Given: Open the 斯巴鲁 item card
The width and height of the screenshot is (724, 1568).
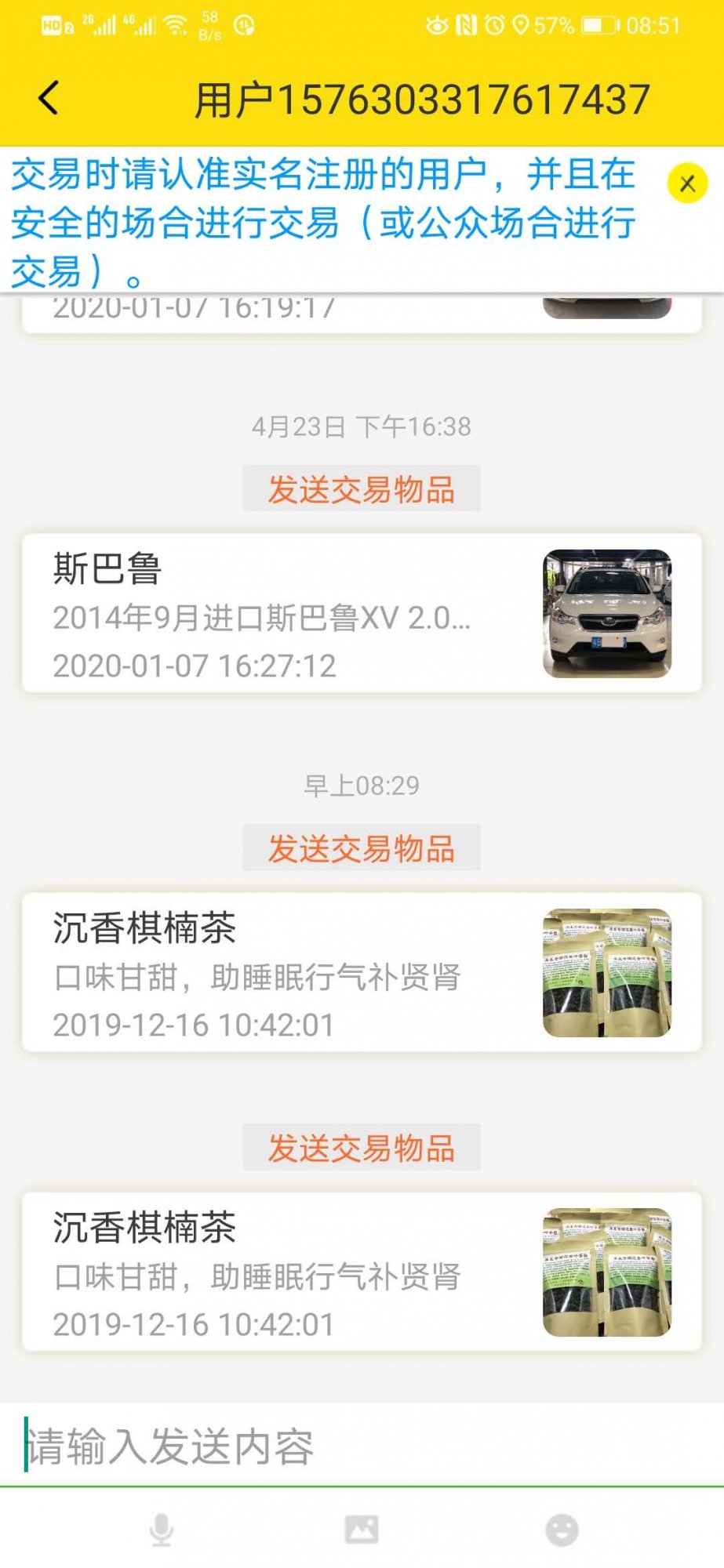Looking at the screenshot, I should pos(362,614).
